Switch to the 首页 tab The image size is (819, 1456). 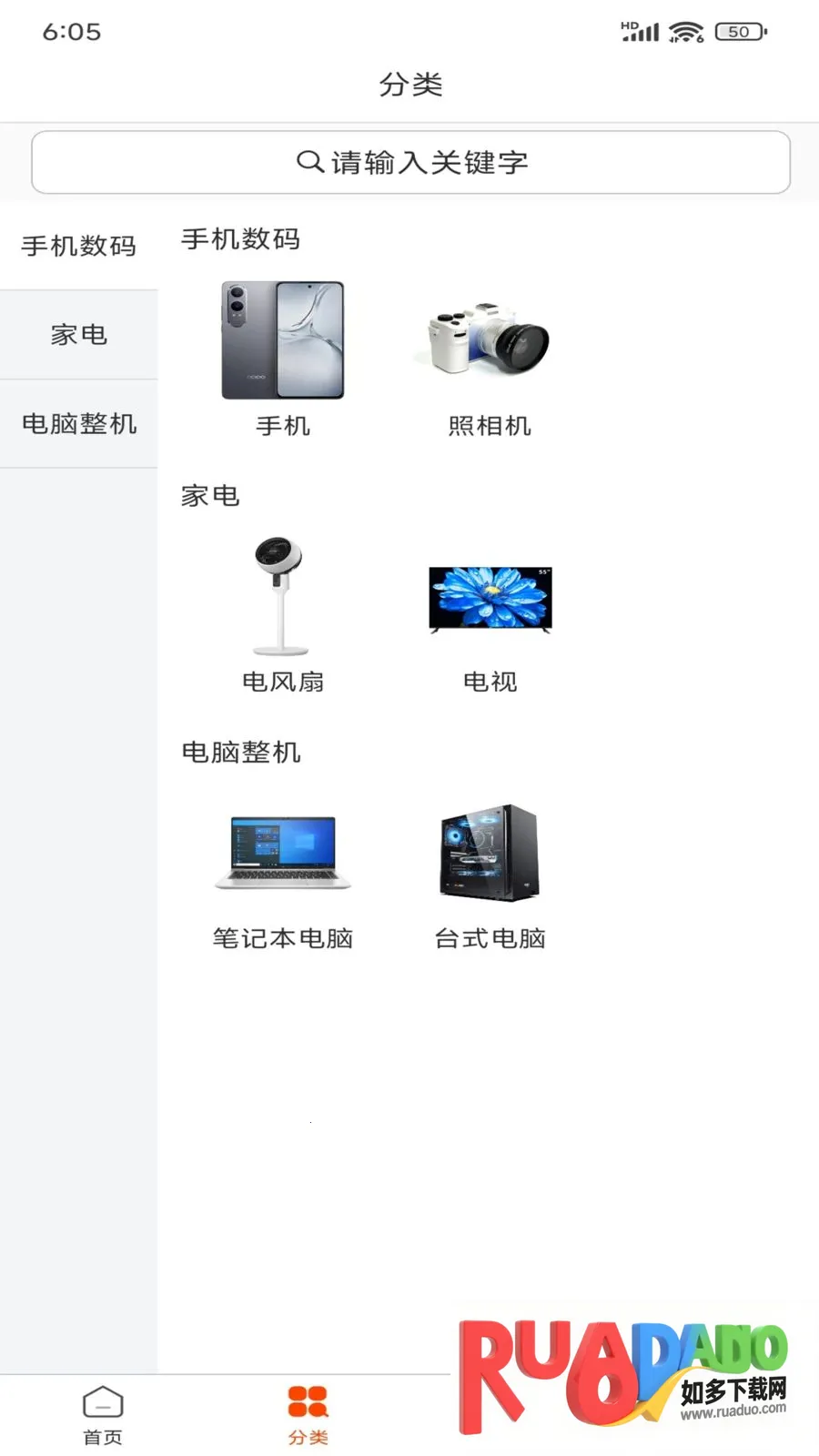tap(103, 1414)
